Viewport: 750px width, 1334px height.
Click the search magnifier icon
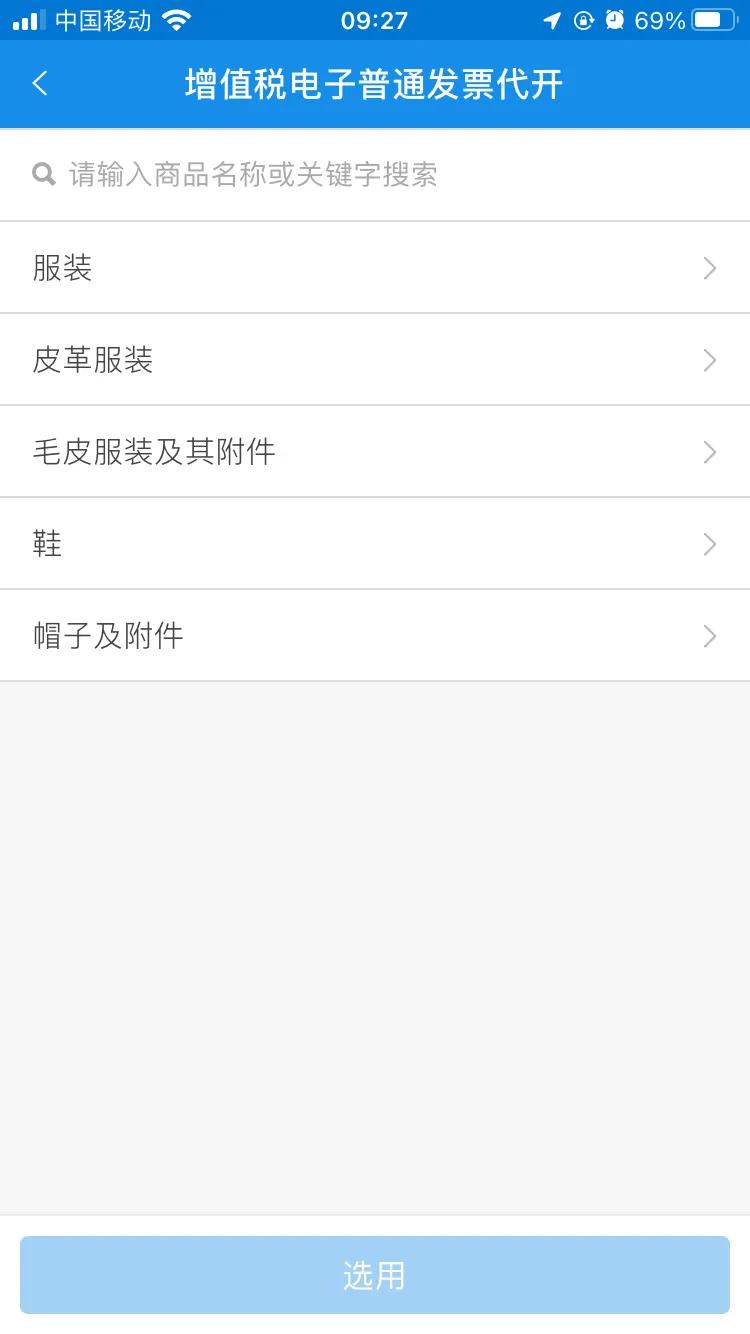tap(43, 174)
